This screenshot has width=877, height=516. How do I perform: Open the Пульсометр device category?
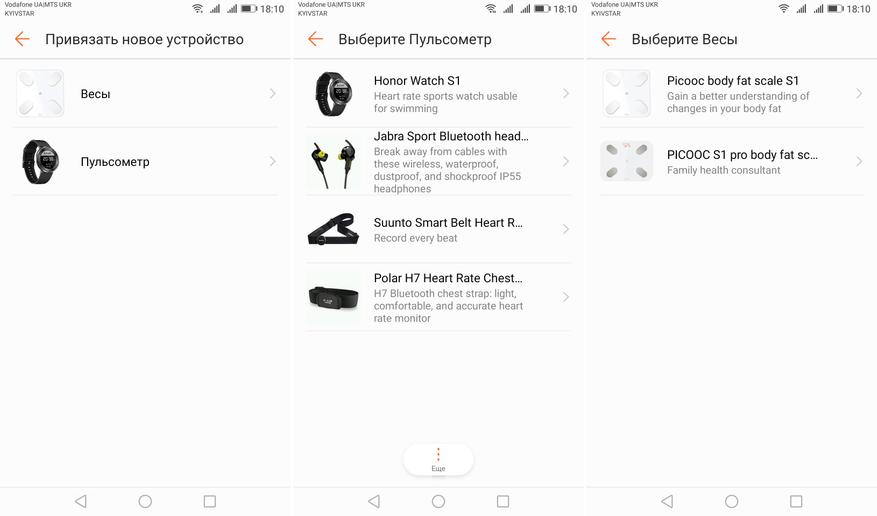pos(146,162)
